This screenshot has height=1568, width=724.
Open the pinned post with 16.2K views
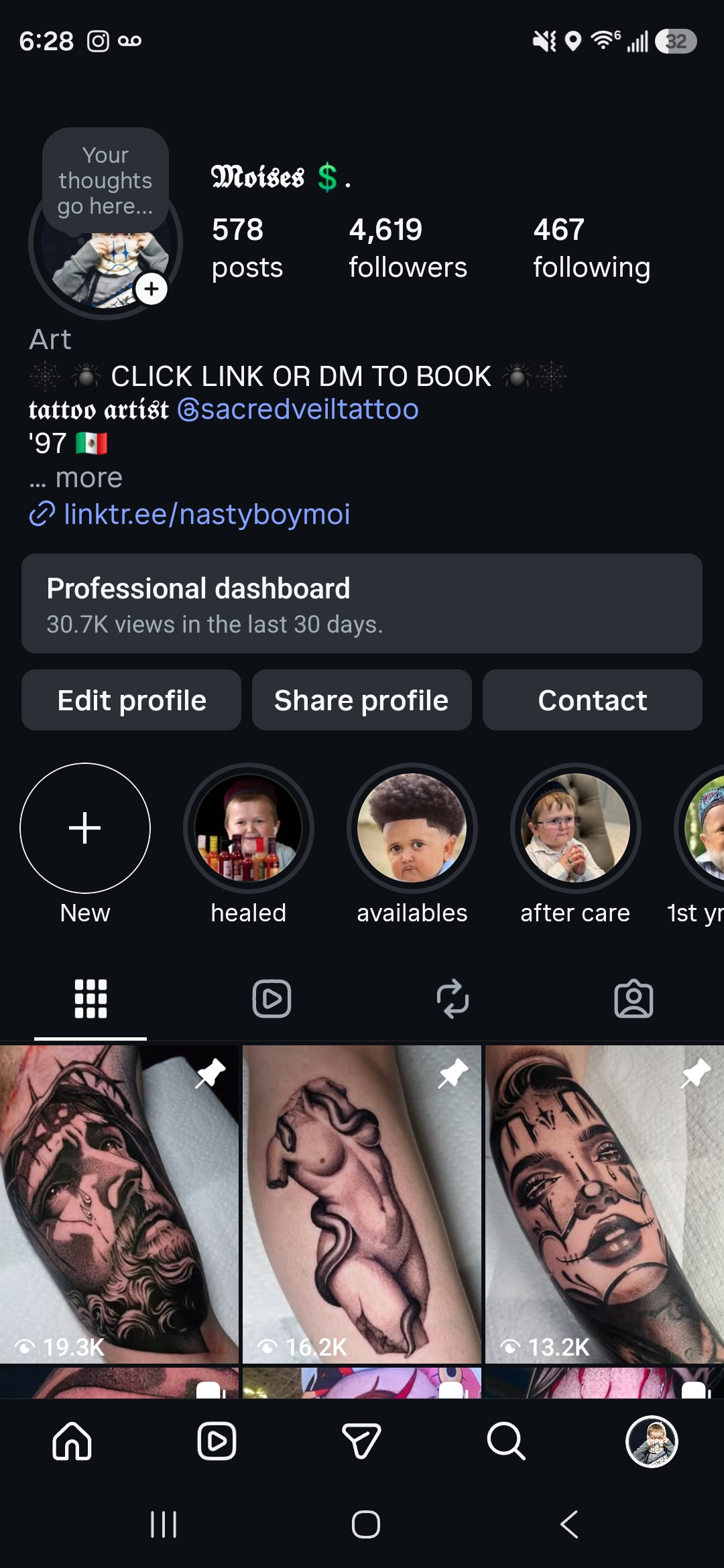pyautogui.click(x=361, y=1203)
